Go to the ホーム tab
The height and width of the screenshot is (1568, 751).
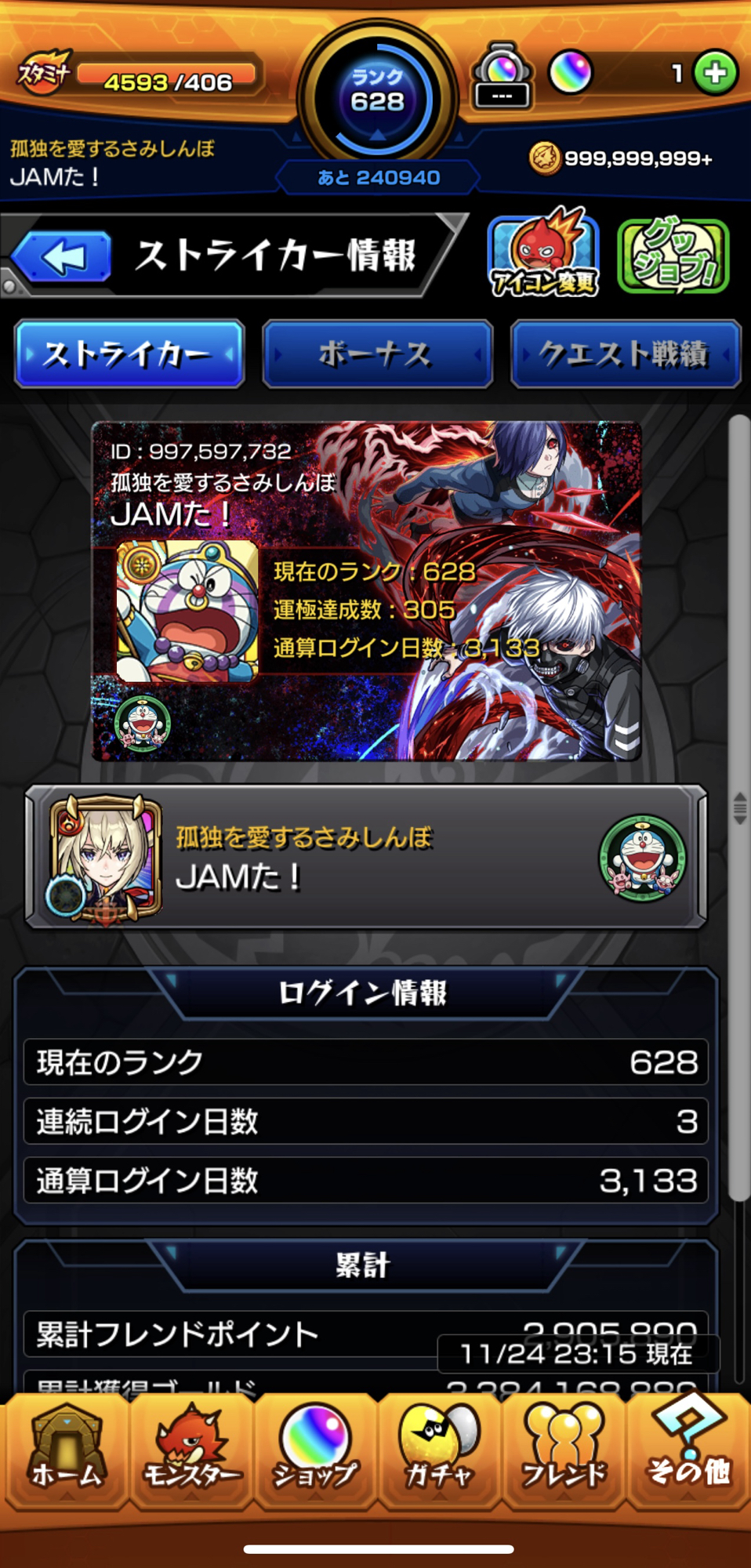pos(66,1452)
